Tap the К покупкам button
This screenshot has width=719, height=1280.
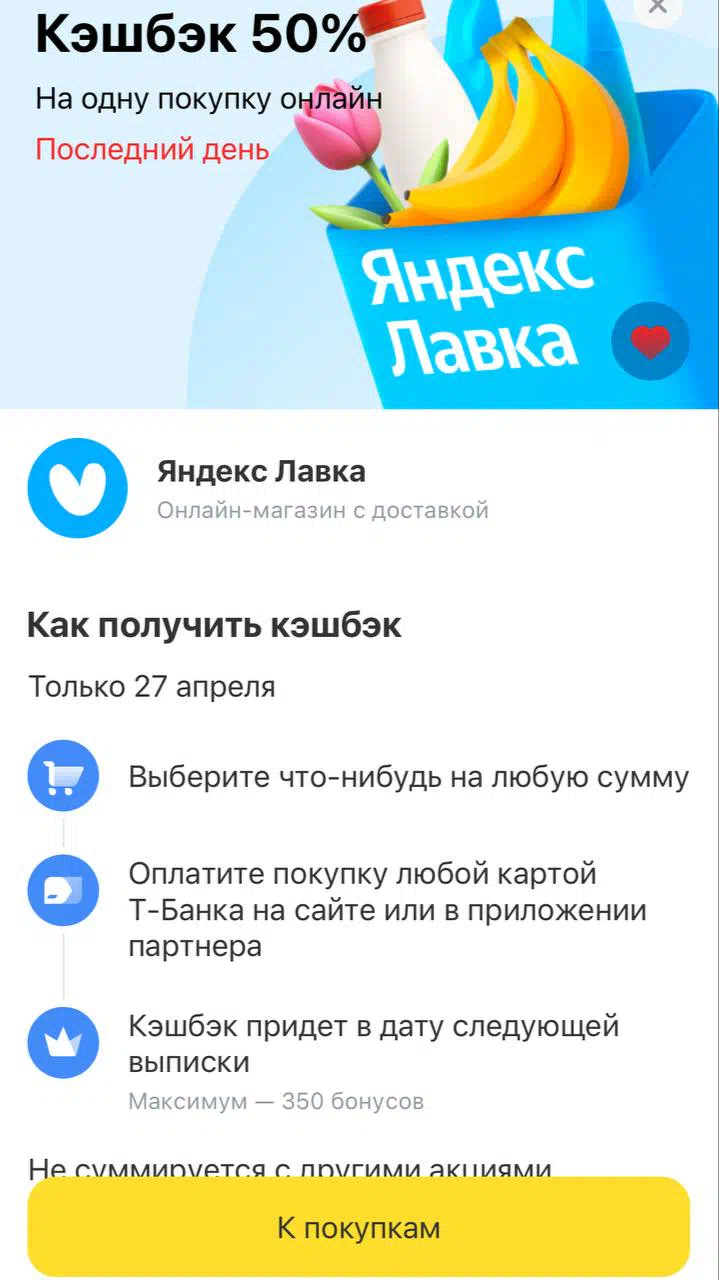click(x=358, y=1227)
